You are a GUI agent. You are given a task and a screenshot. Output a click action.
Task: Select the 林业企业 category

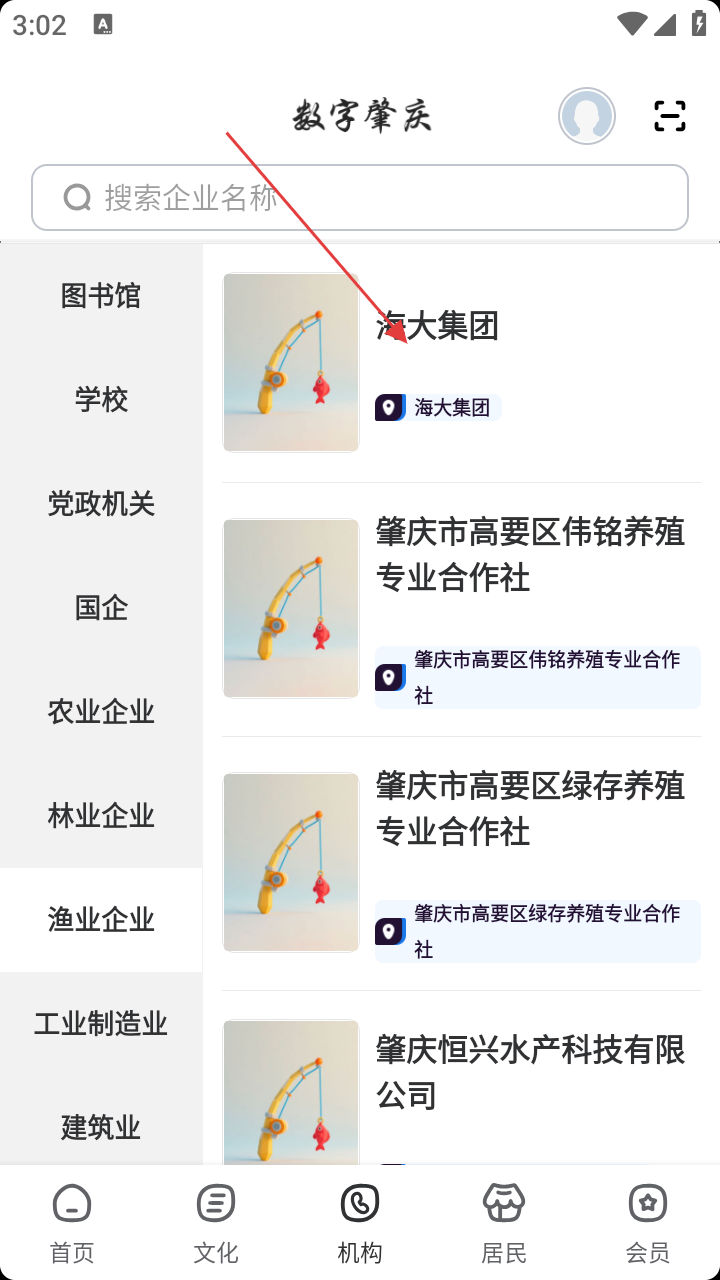(x=101, y=816)
